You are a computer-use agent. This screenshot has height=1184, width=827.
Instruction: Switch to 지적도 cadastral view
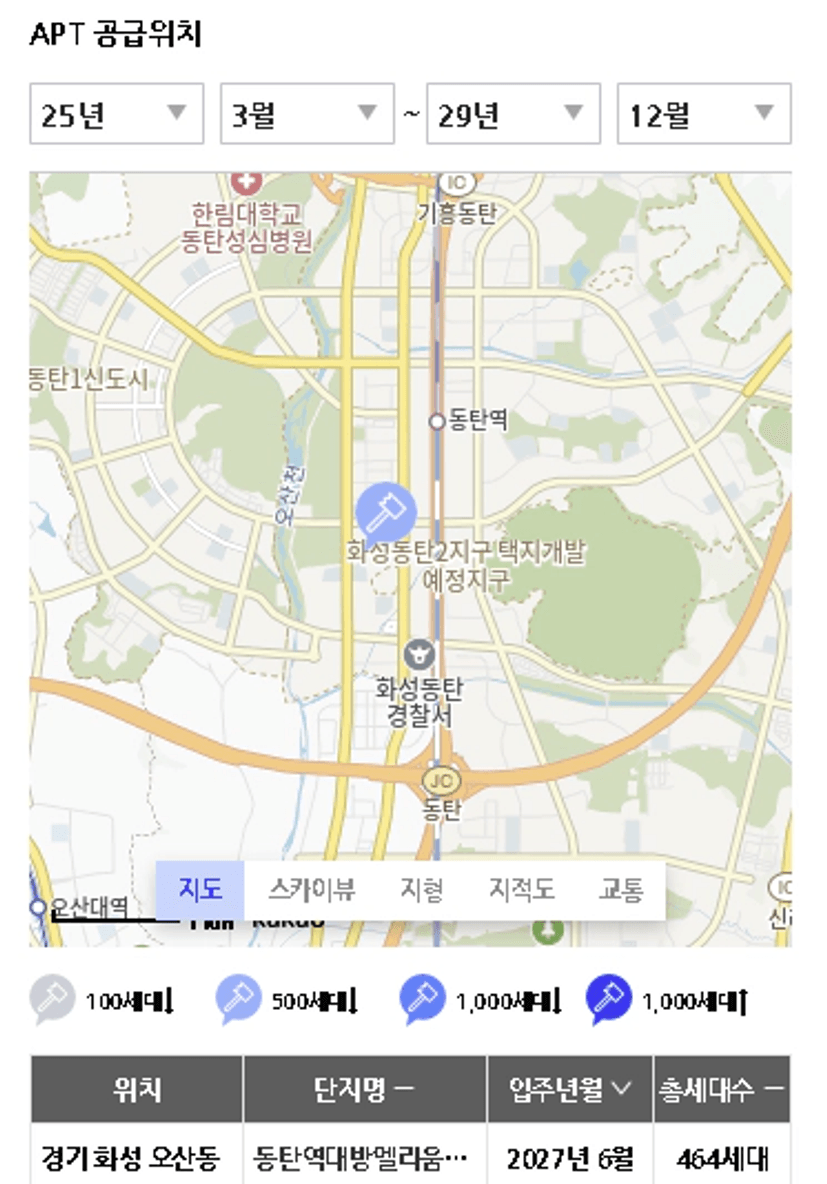coord(521,889)
